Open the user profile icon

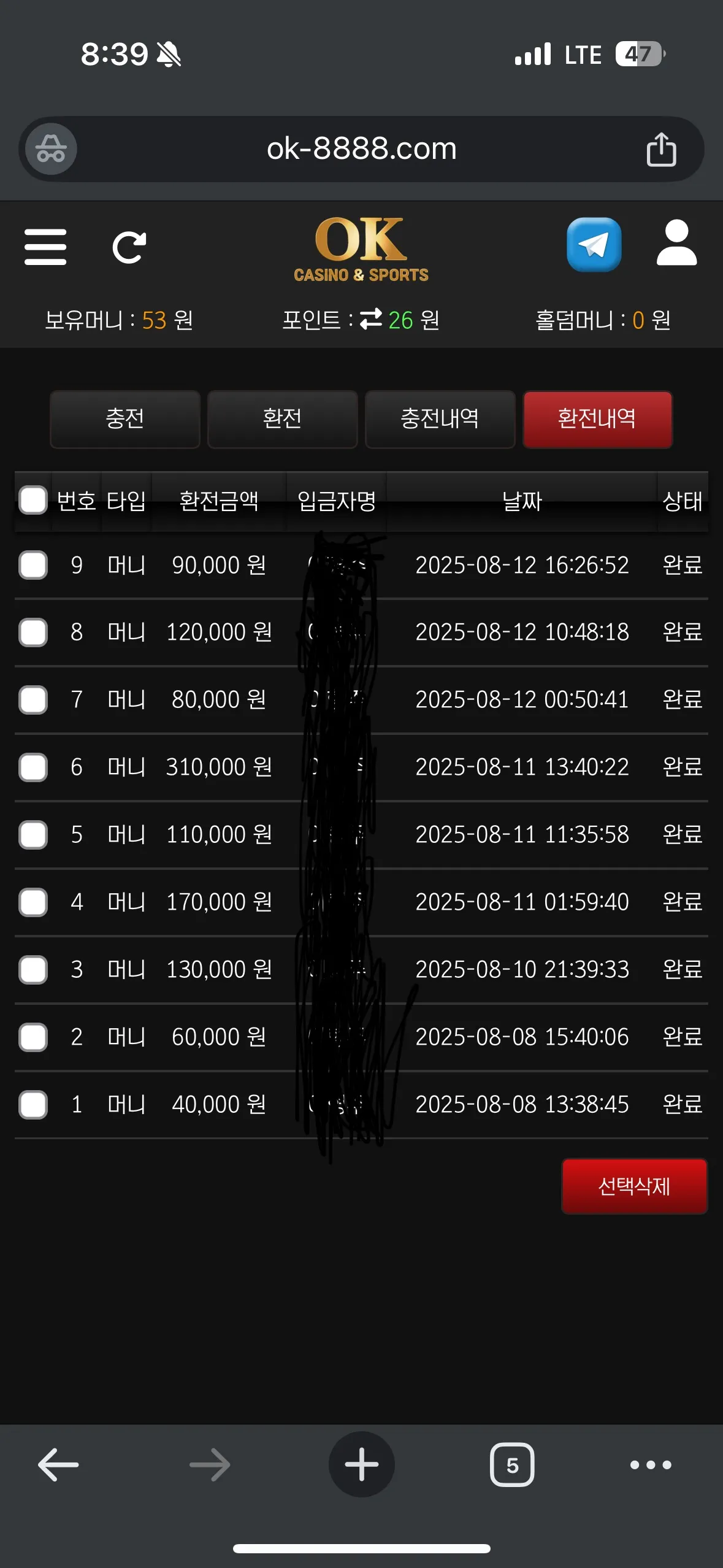click(676, 243)
